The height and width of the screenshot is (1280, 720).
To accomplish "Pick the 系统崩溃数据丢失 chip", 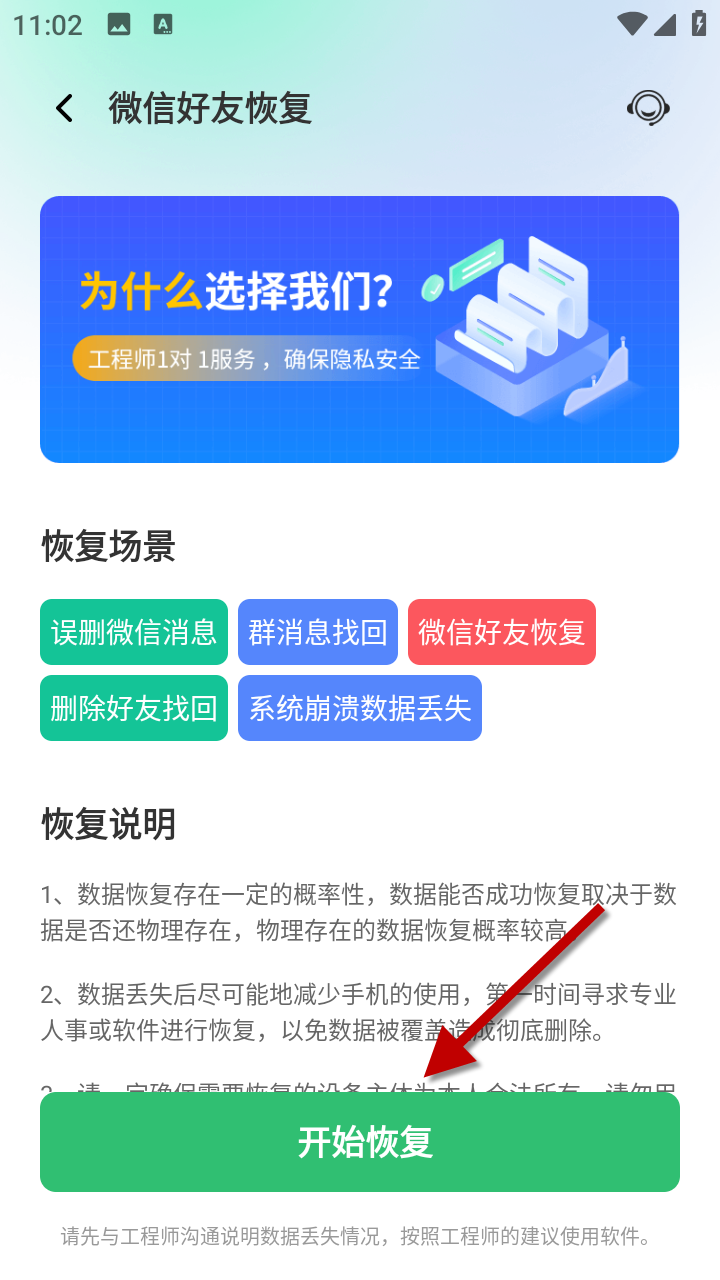I will point(360,708).
